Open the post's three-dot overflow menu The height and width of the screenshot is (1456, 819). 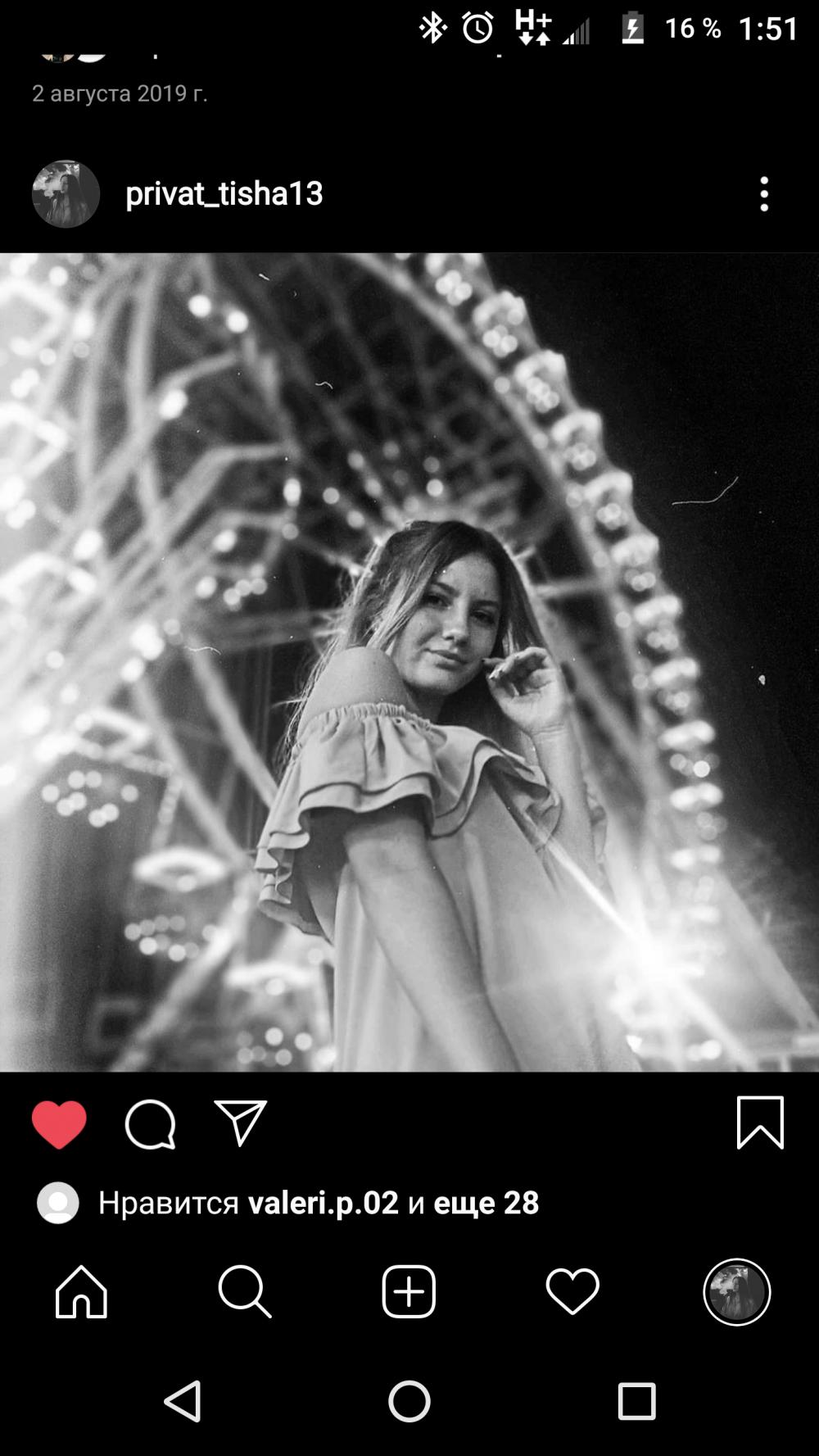click(x=763, y=194)
